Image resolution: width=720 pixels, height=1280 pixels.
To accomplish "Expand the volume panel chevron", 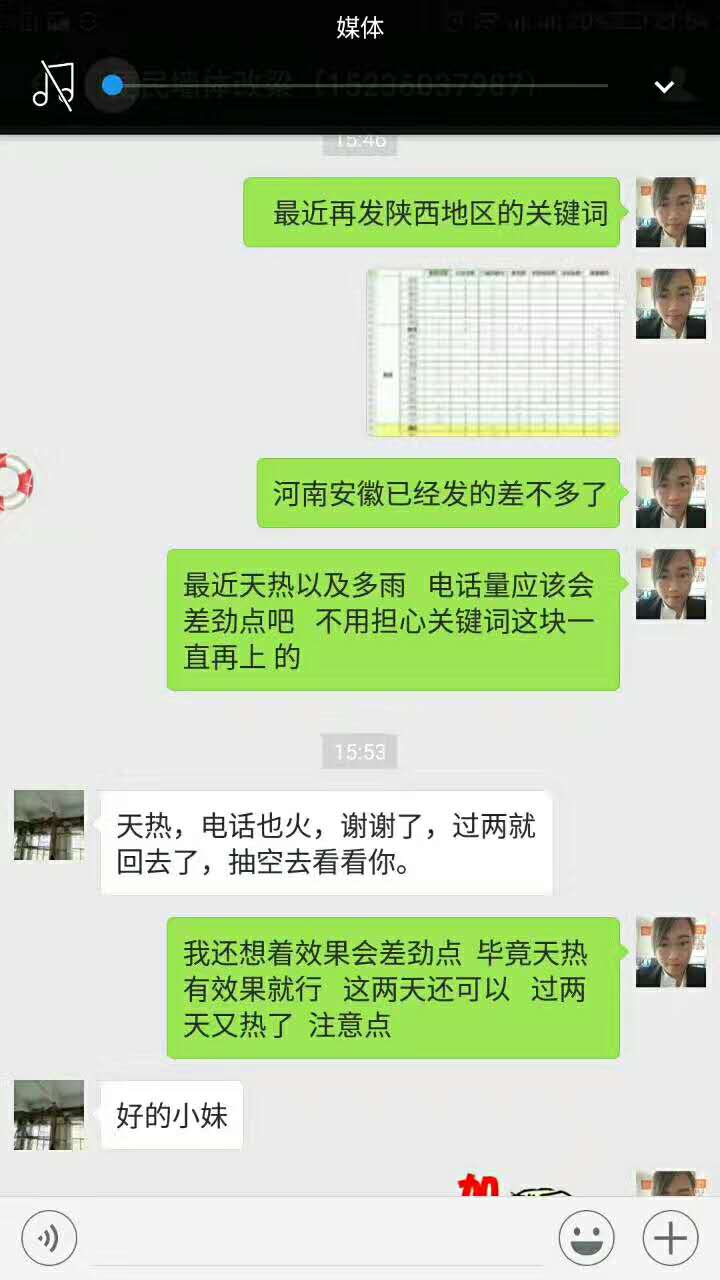I will [x=664, y=87].
